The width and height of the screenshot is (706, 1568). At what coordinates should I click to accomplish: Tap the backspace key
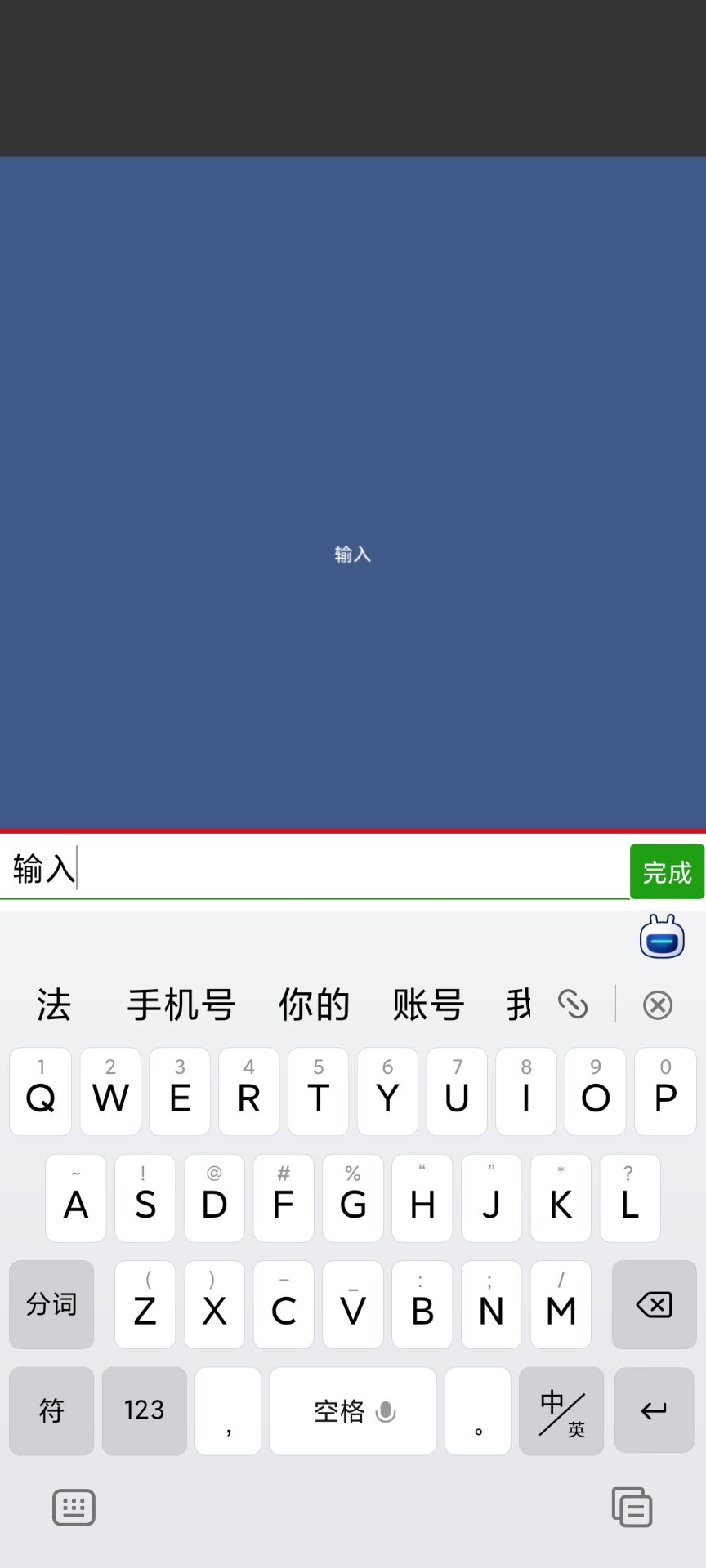pyautogui.click(x=654, y=1304)
